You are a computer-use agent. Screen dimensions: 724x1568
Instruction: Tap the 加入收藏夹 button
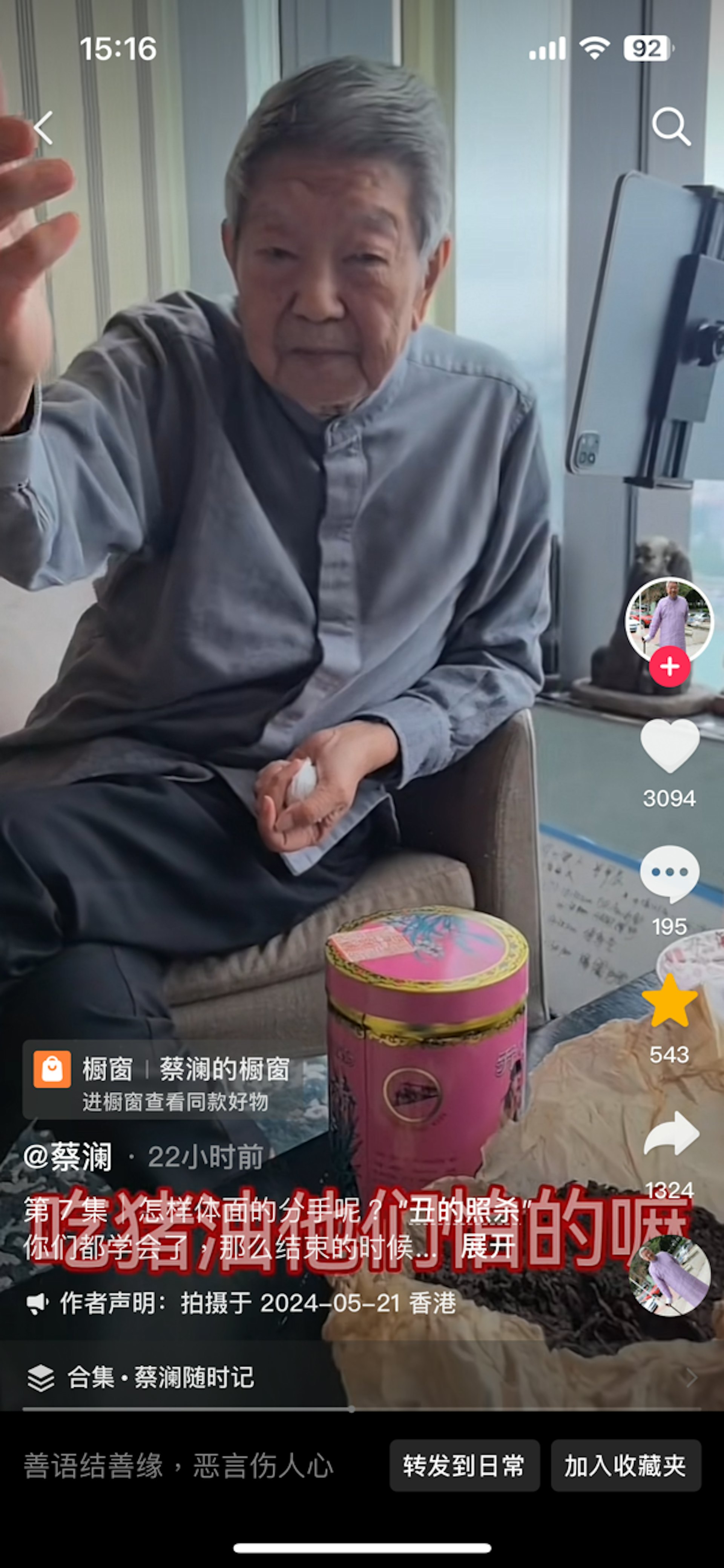click(625, 1466)
